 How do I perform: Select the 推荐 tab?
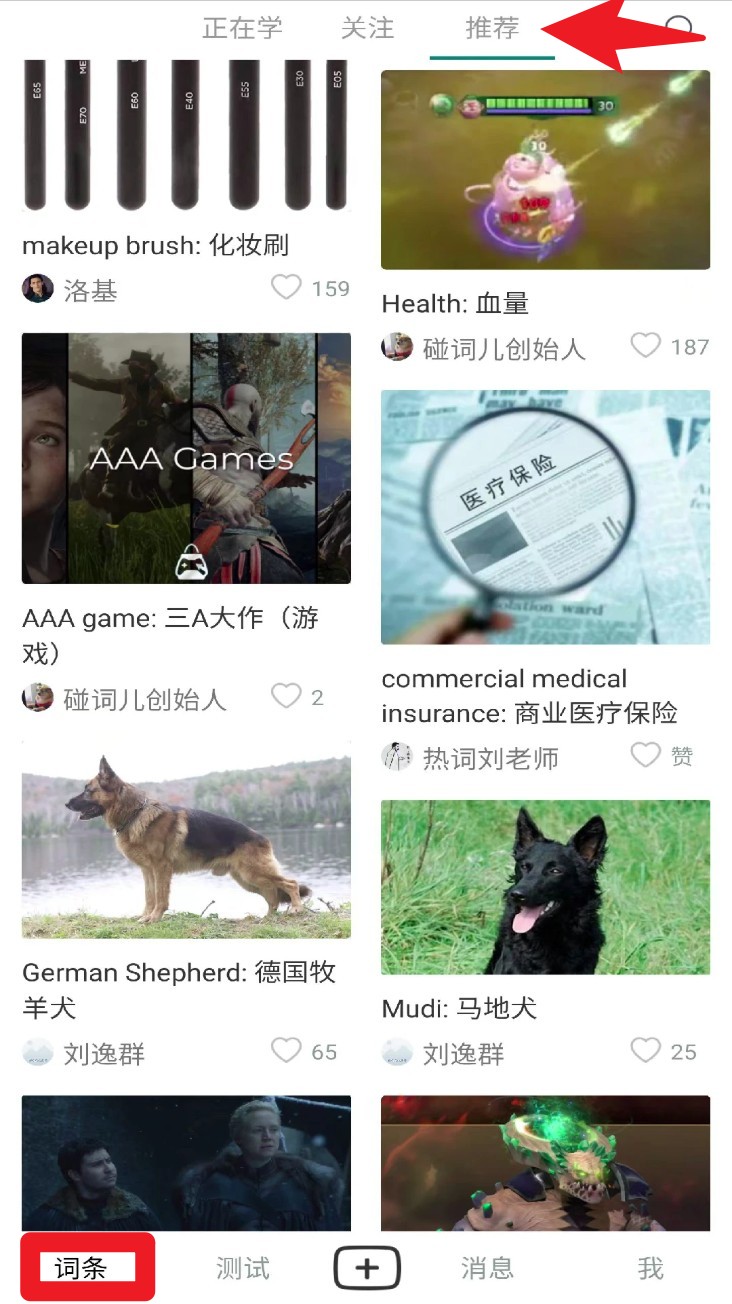(x=492, y=28)
